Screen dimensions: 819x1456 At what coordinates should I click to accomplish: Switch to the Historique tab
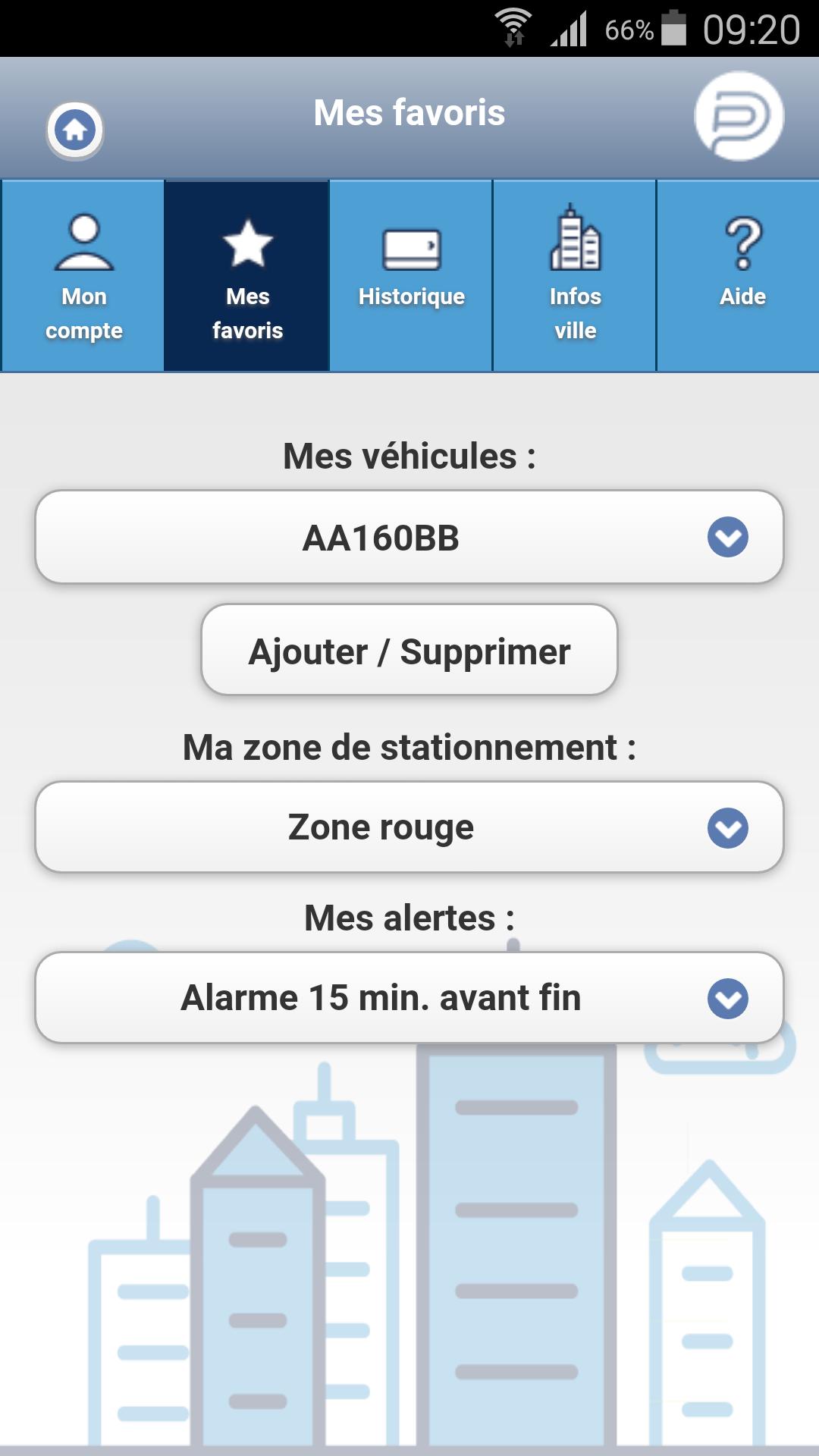(411, 276)
